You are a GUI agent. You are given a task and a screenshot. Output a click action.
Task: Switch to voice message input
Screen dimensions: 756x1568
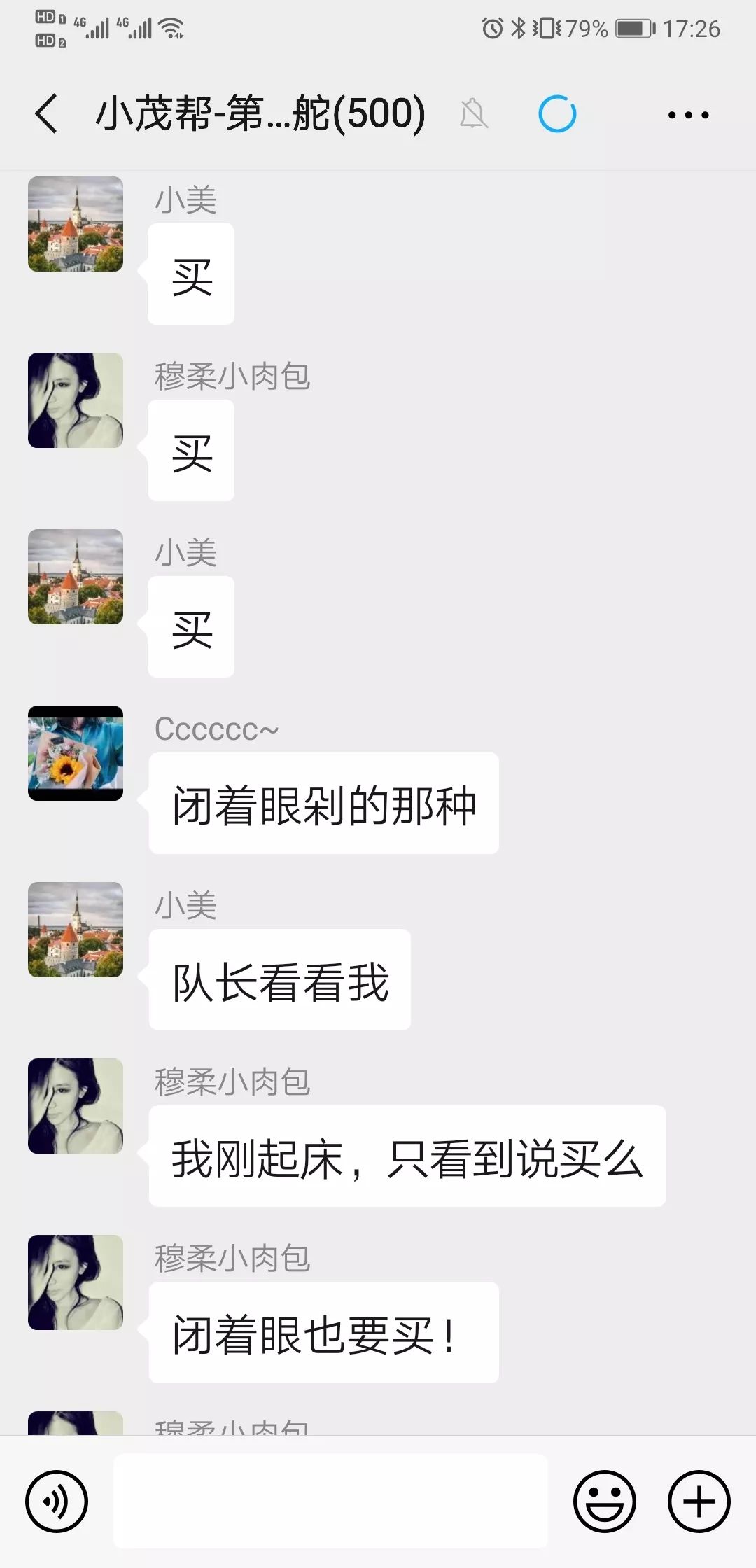coord(57,1501)
